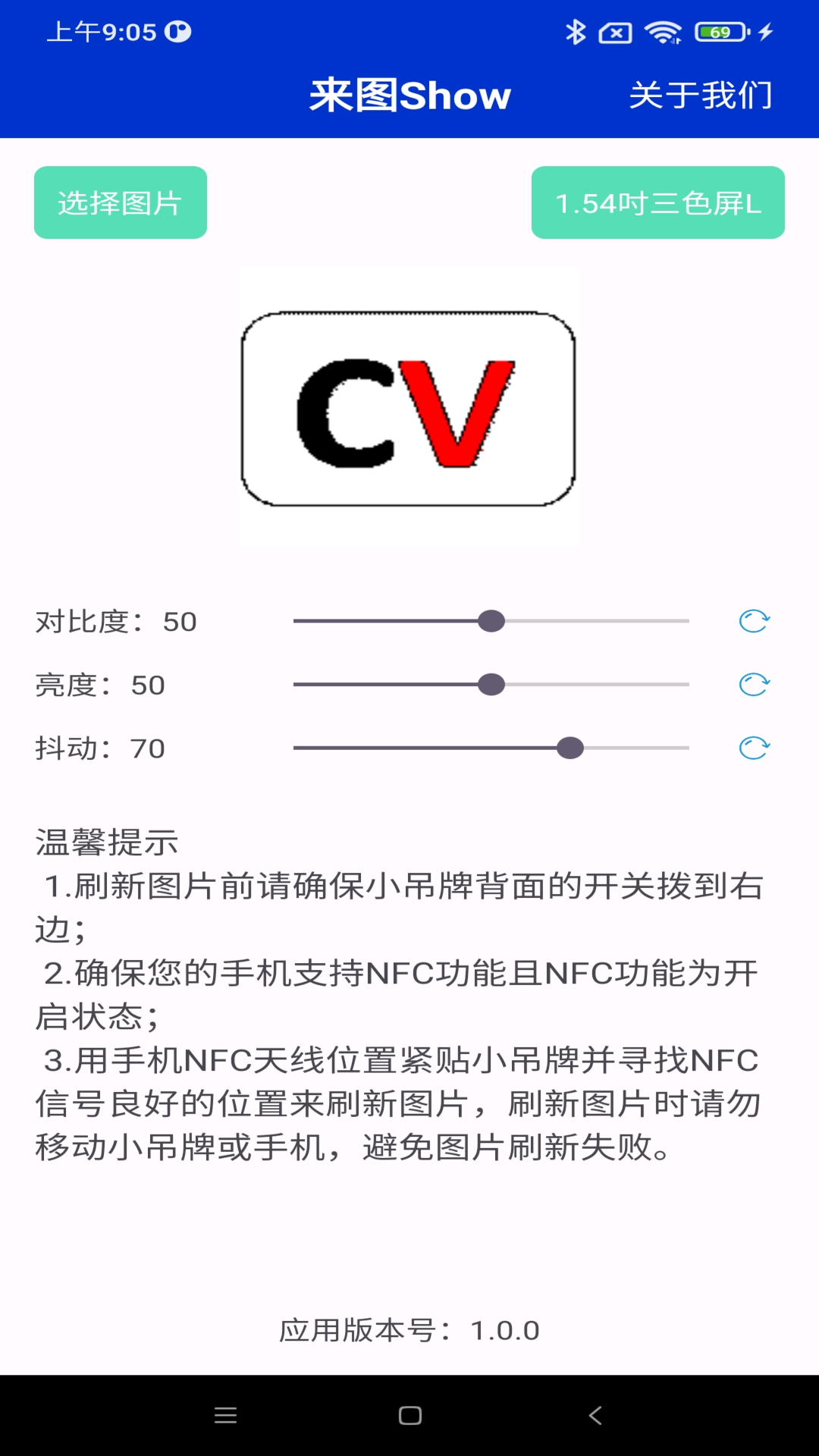Screen dimensions: 819x1456
Task: Reset the 亮度 slider using its refresh icon
Action: 755,684
